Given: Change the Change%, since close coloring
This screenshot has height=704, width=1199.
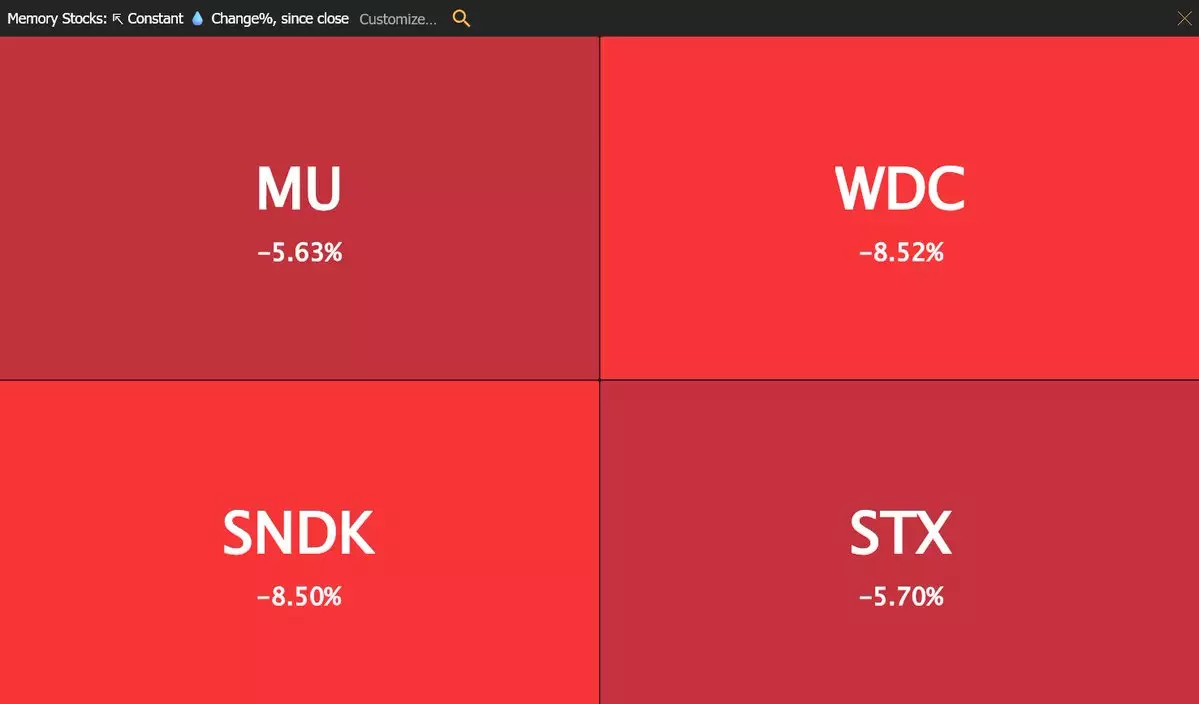Looking at the screenshot, I should [270, 18].
